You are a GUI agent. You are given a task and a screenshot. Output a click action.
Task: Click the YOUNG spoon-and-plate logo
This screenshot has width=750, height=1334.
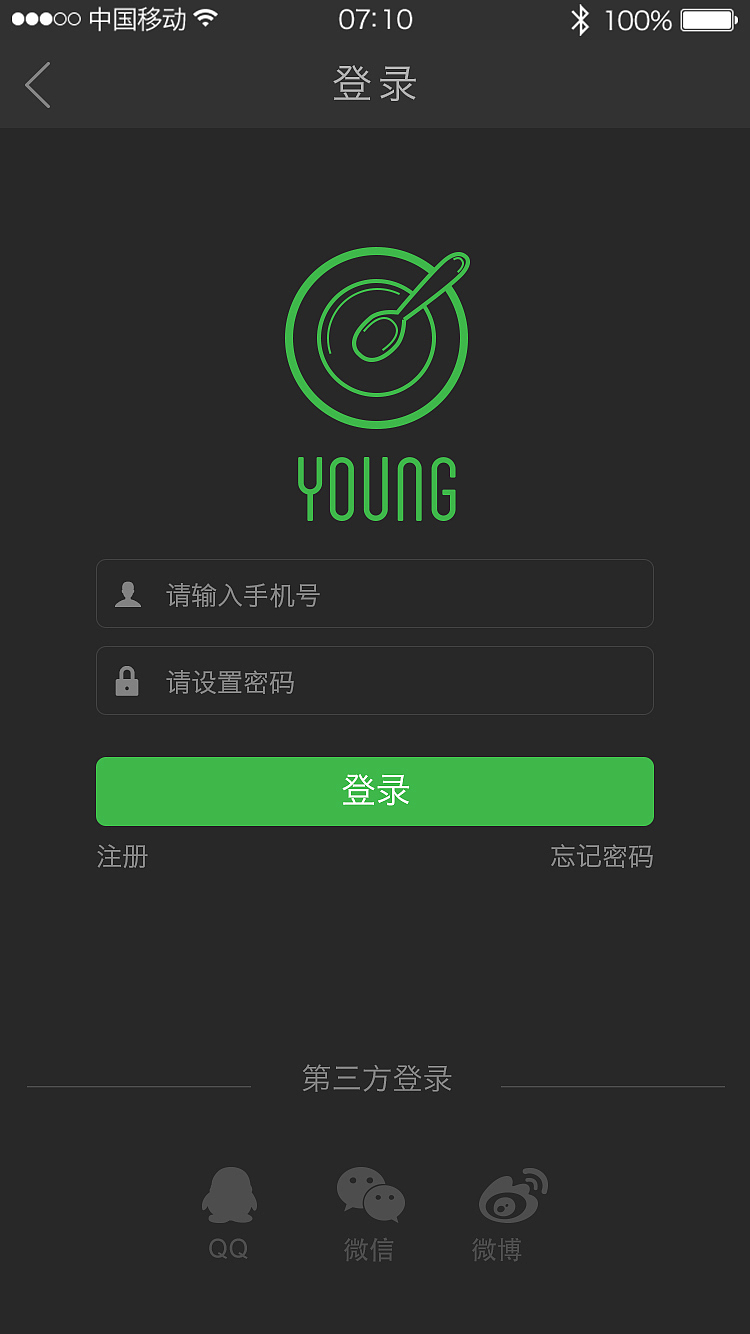coord(375,337)
